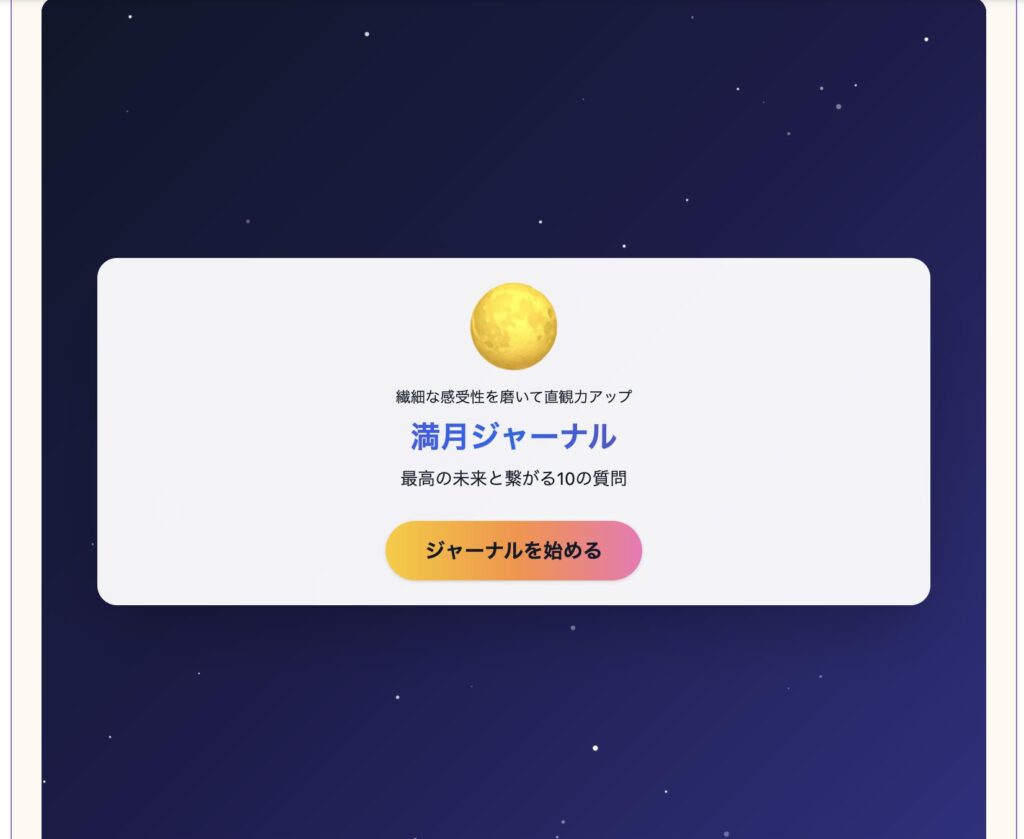Tap the ジャーナルを始める button
1024x839 pixels.
pos(513,550)
